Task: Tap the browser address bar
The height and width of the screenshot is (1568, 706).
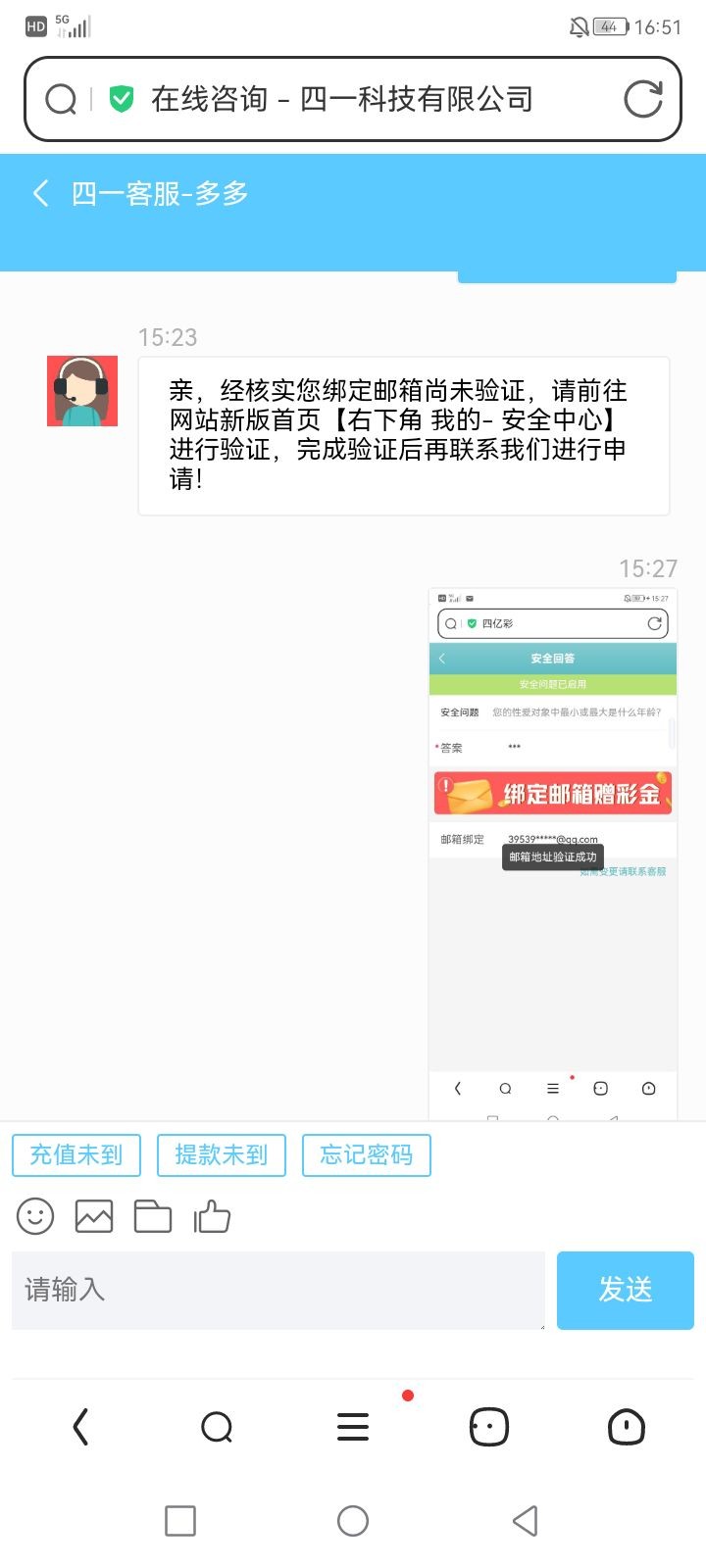Action: [x=341, y=99]
